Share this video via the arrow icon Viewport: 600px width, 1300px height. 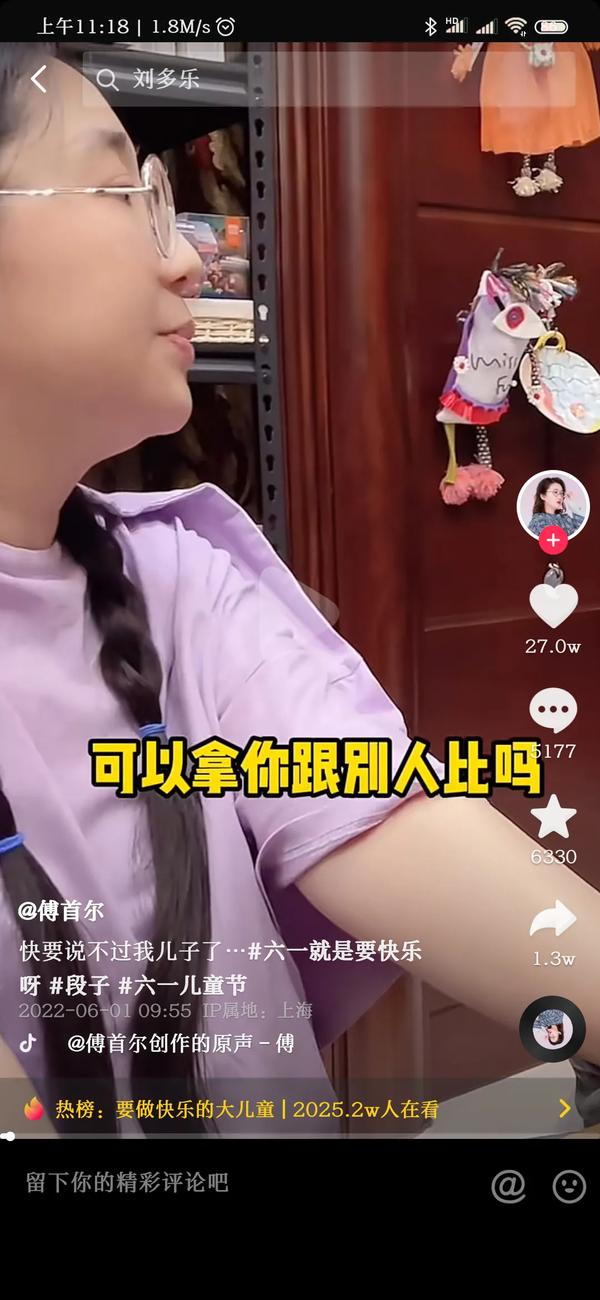pos(553,919)
